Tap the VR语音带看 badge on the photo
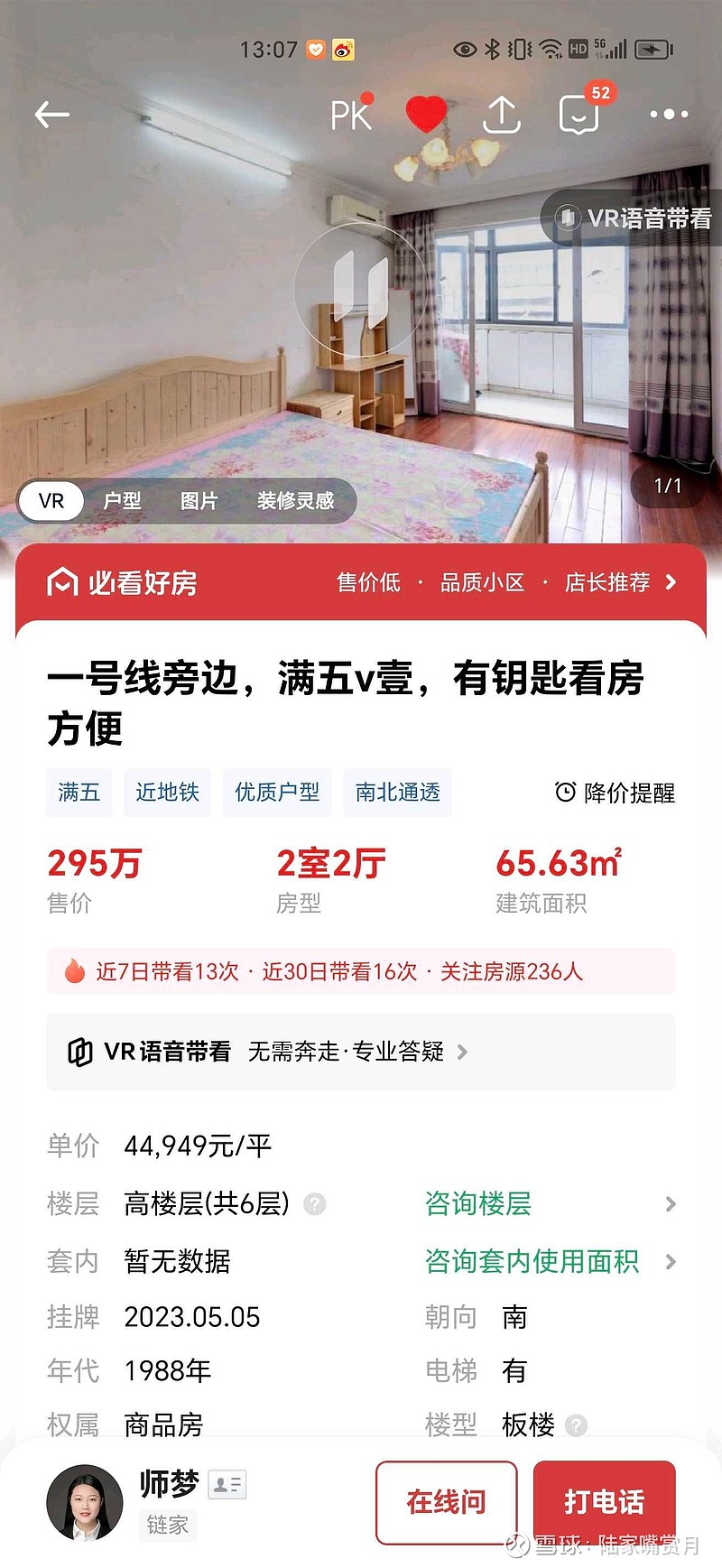722x1568 pixels. 634,218
